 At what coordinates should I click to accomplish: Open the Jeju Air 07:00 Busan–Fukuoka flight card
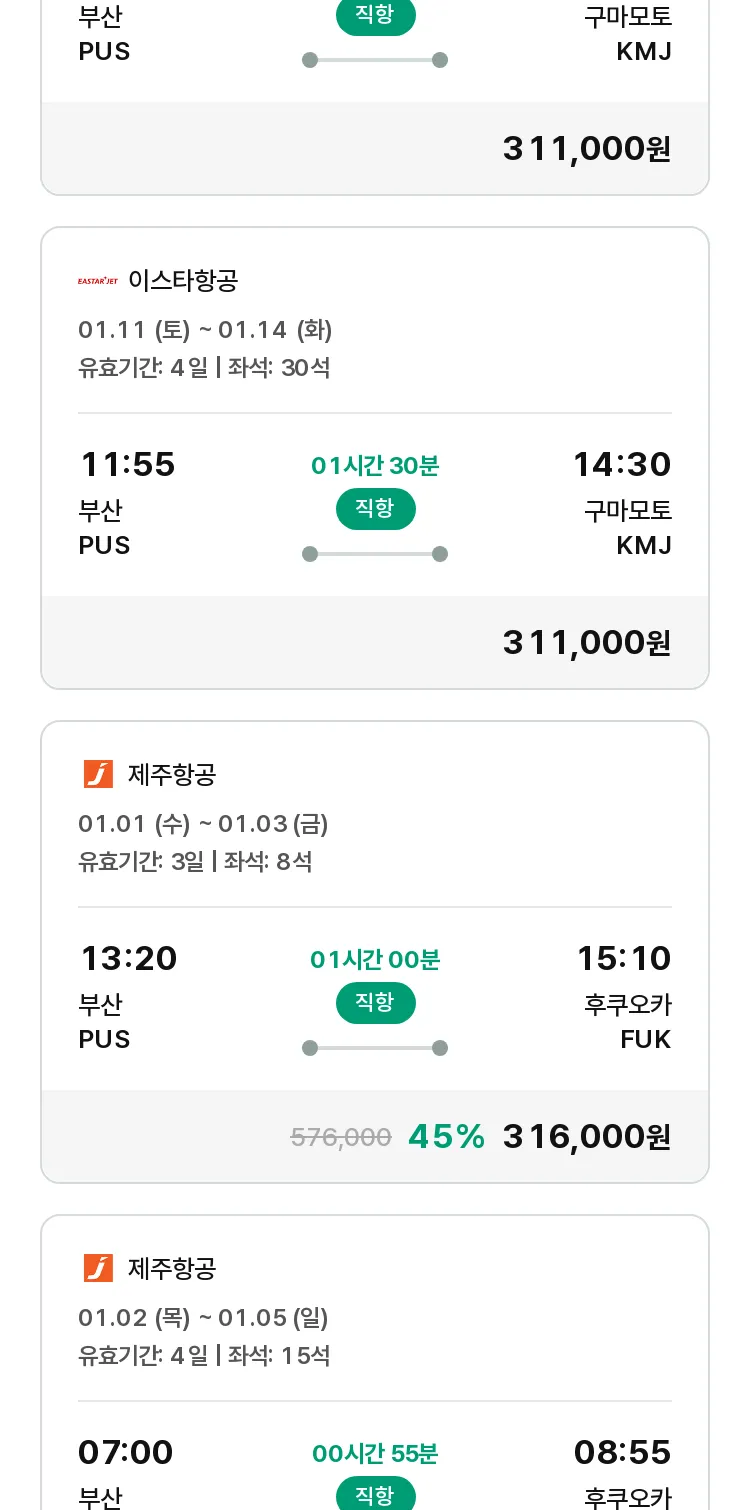coord(375,1362)
